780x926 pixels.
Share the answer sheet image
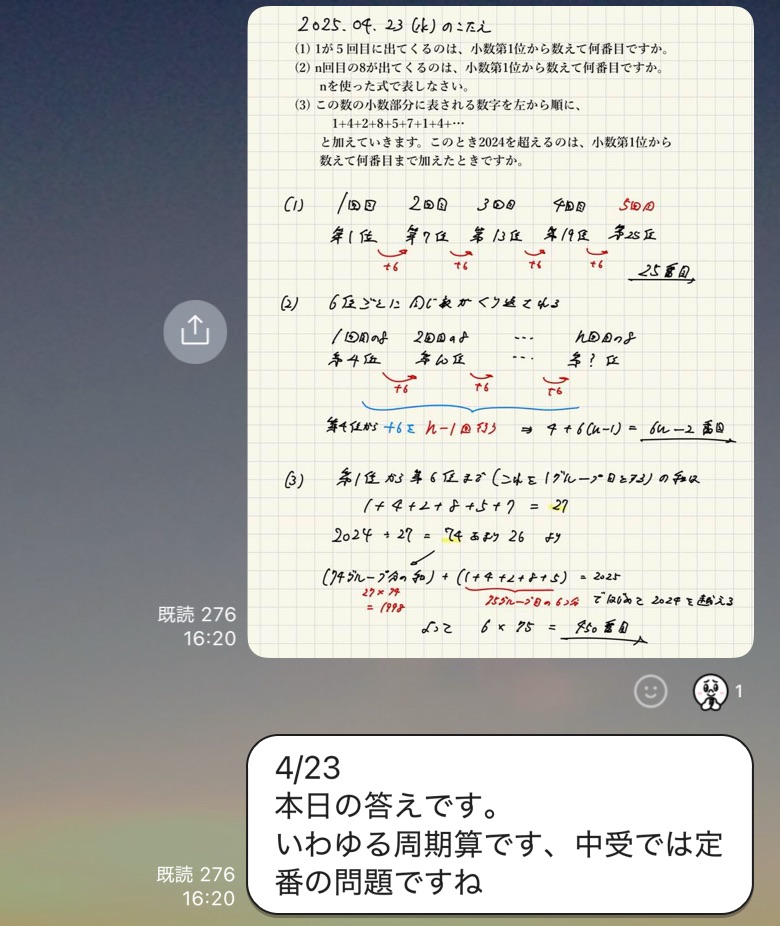click(195, 330)
